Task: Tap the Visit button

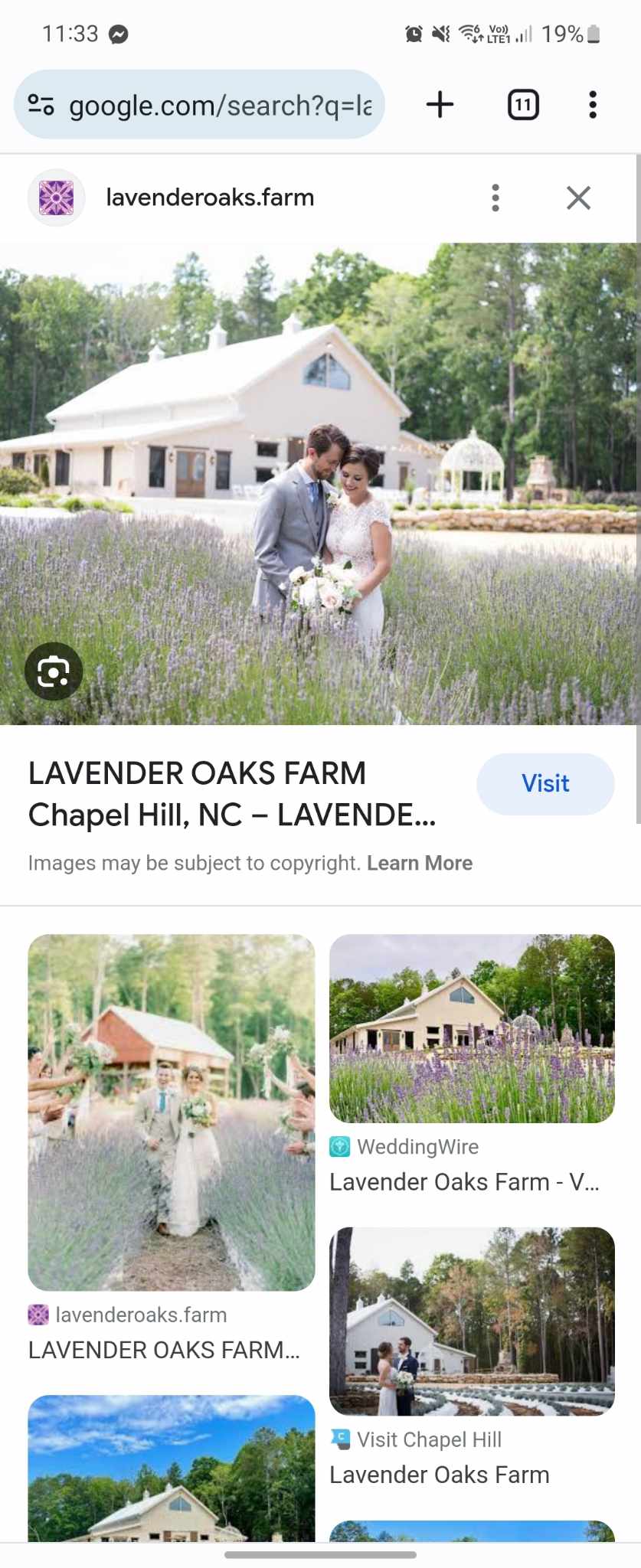Action: coord(545,783)
